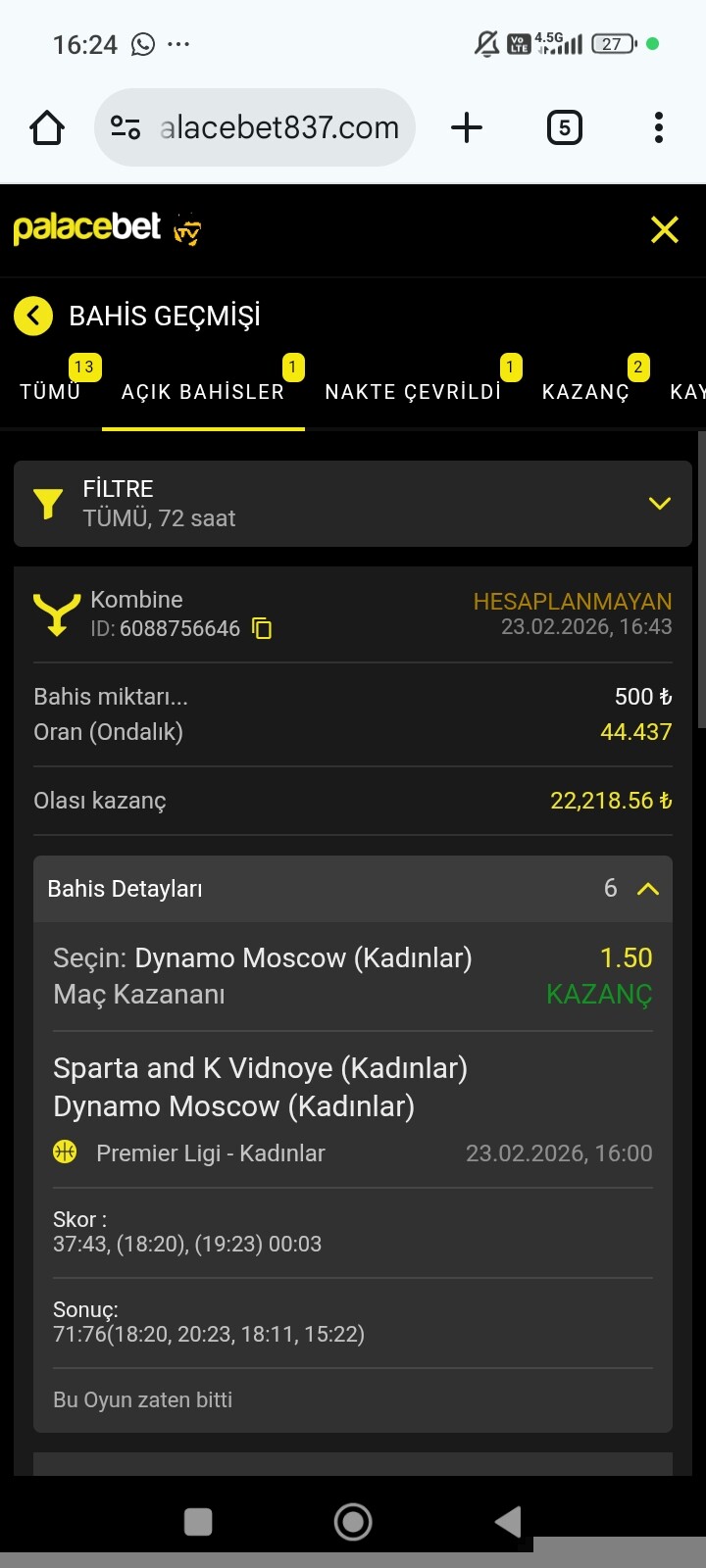This screenshot has width=706, height=1568.
Task: Select the Açık Bahisler tab
Action: coord(203,391)
